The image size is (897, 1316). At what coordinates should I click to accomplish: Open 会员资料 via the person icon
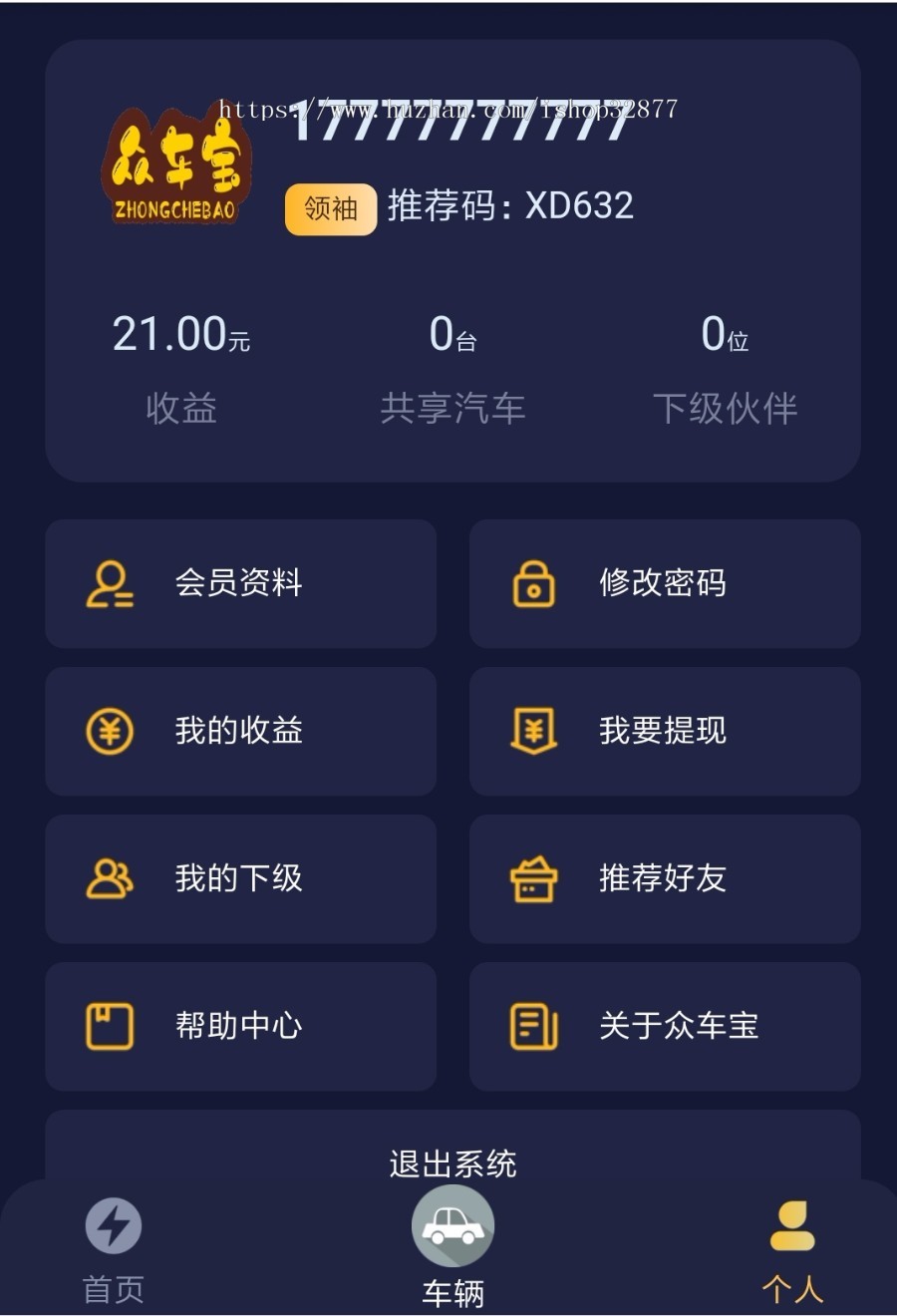(111, 584)
